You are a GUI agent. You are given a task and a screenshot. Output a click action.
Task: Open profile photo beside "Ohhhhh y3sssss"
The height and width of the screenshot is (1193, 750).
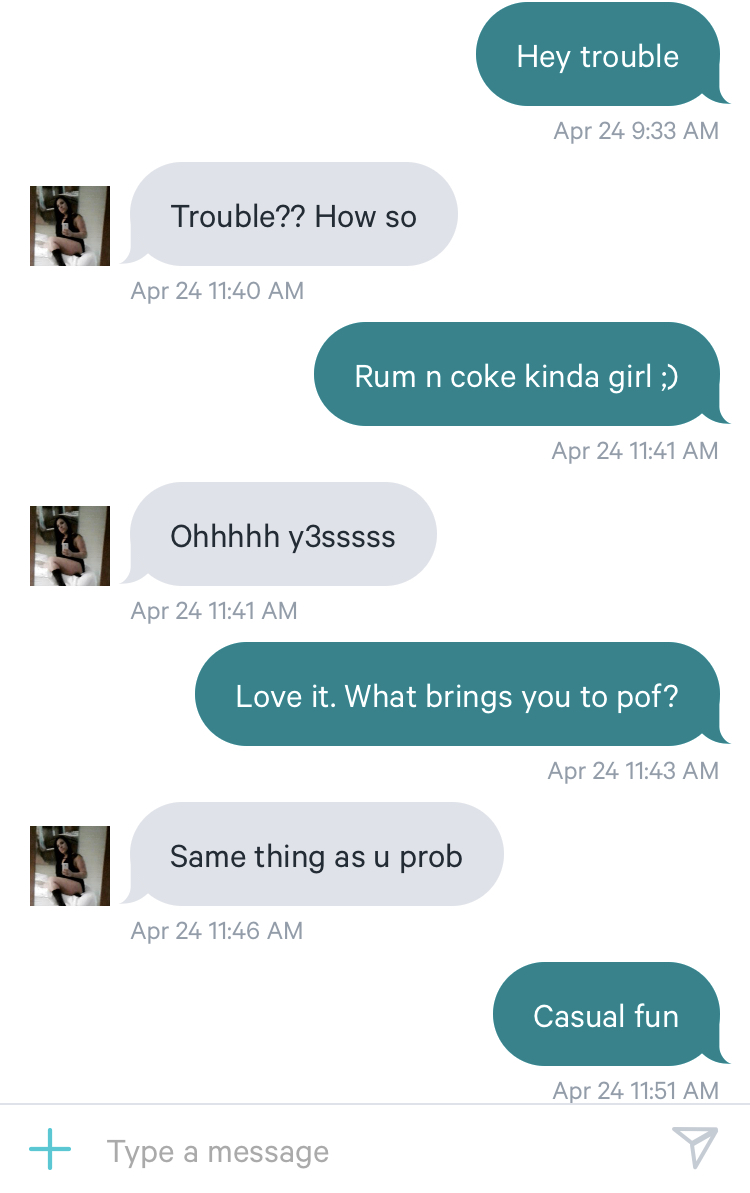[x=70, y=546]
